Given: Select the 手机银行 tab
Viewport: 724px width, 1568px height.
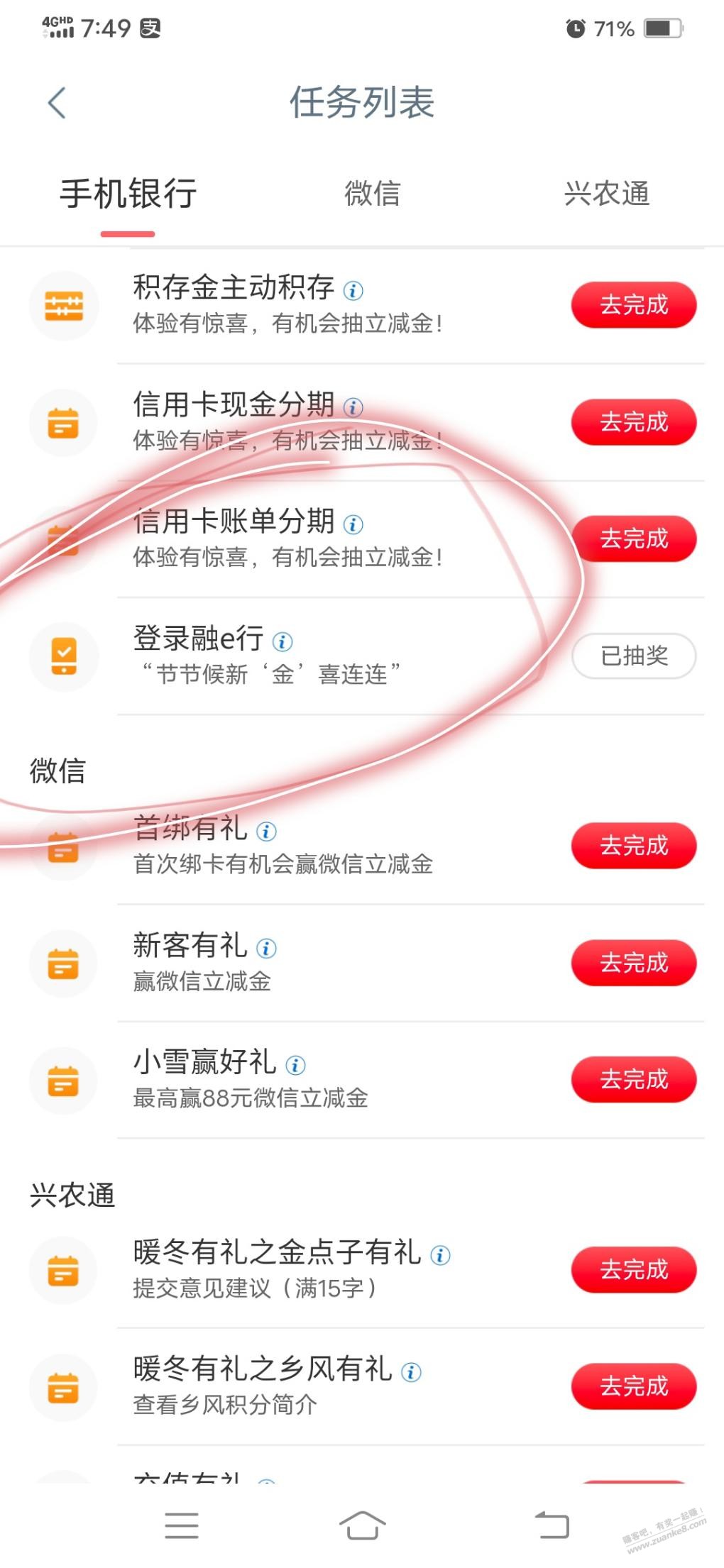Looking at the screenshot, I should pyautogui.click(x=128, y=194).
